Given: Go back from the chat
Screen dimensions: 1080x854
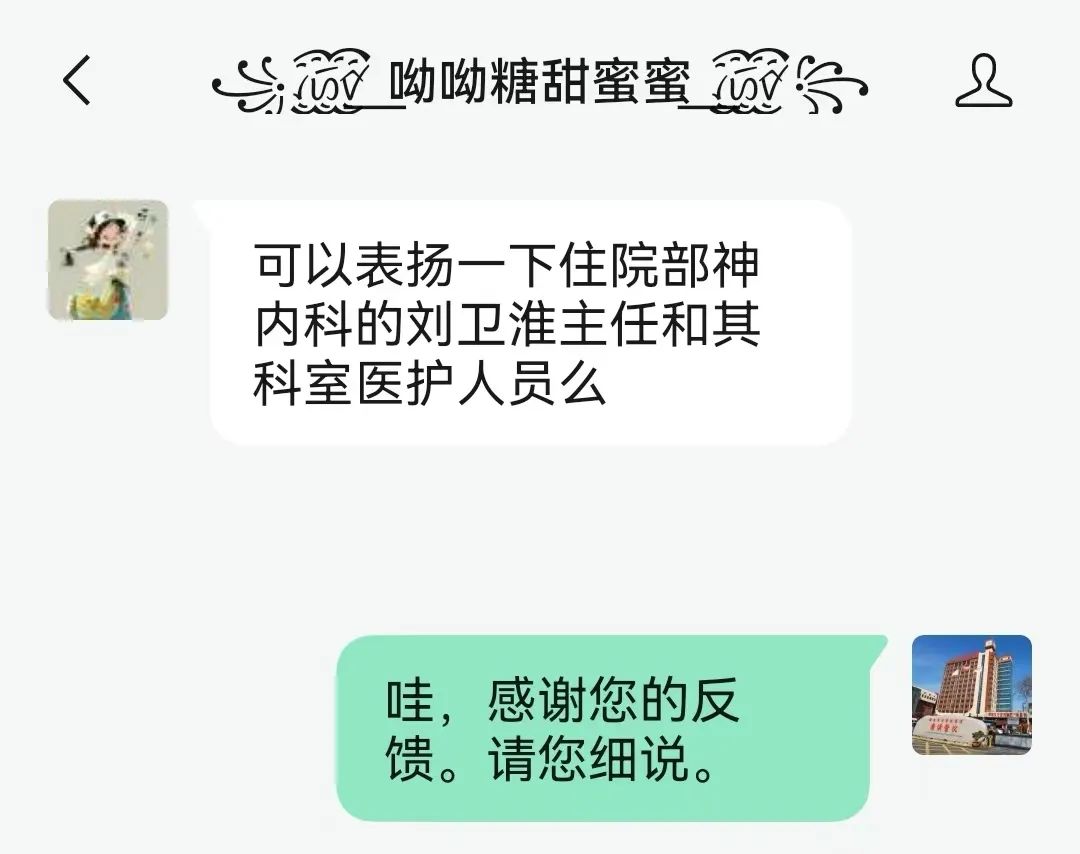Looking at the screenshot, I should tap(77, 81).
